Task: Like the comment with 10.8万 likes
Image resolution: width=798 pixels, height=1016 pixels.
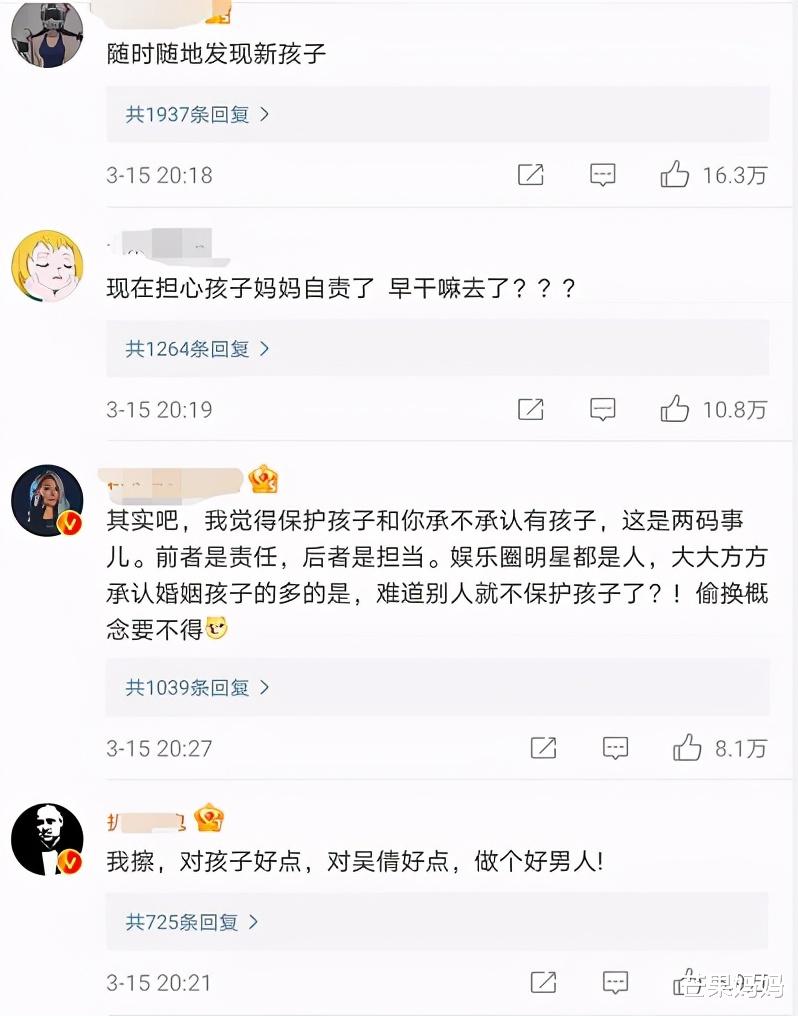Action: [x=675, y=409]
